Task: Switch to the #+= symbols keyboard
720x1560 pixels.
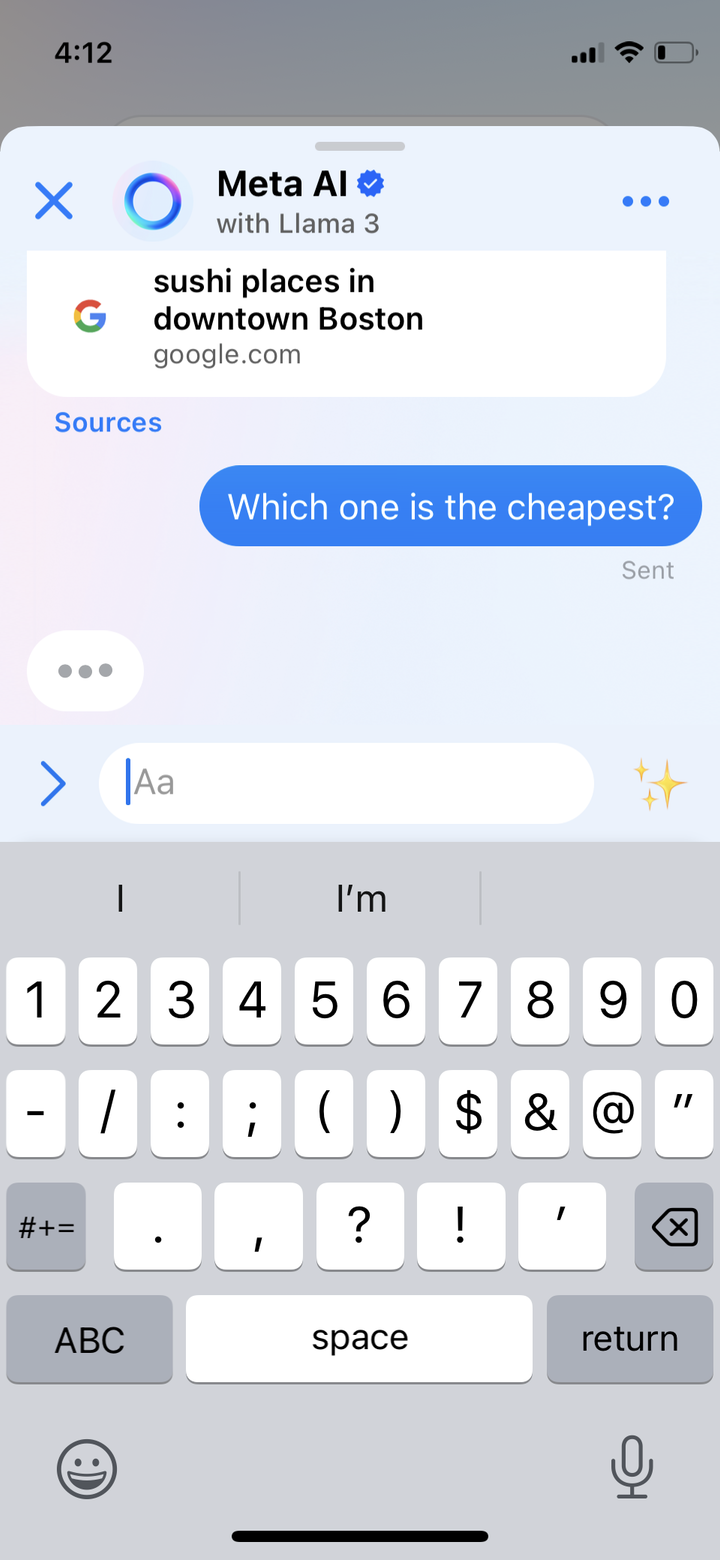Action: click(x=47, y=1227)
